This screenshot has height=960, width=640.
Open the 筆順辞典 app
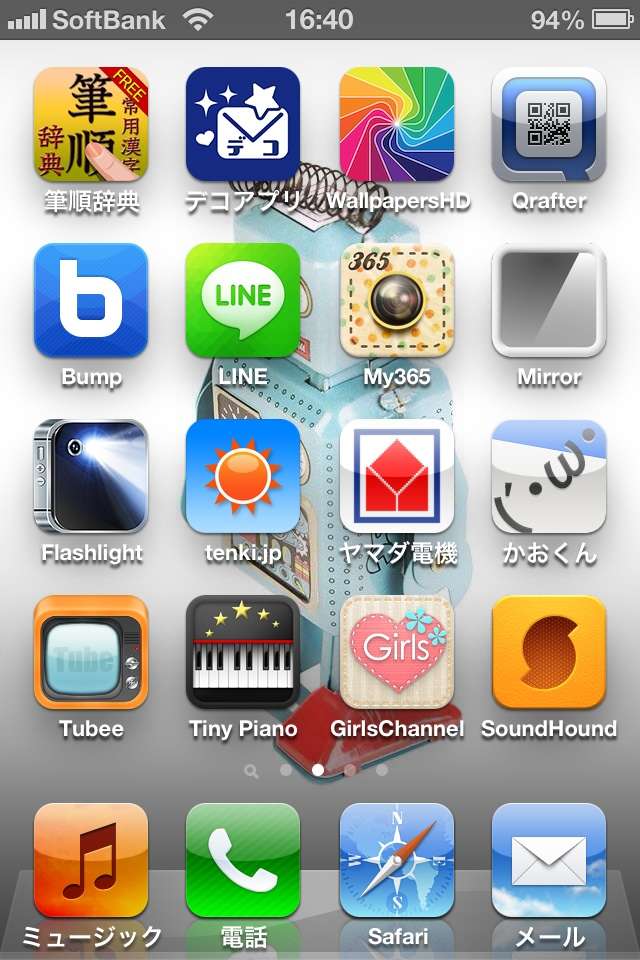click(91, 124)
